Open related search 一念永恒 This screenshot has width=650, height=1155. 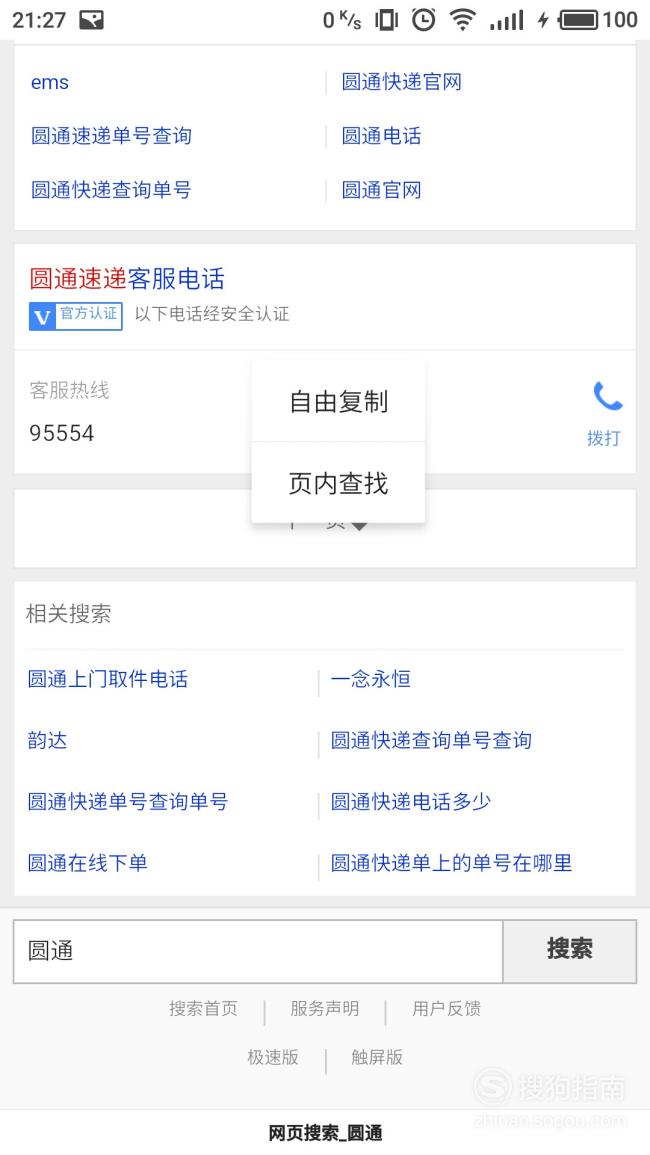[x=371, y=678]
